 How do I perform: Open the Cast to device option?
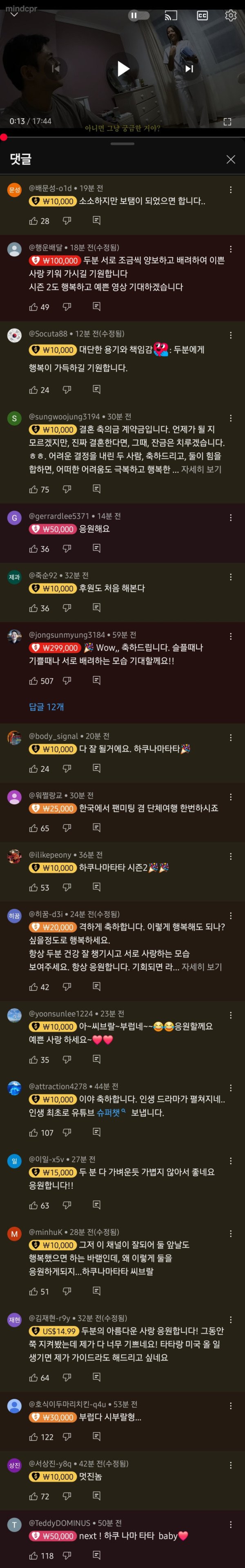coord(171,16)
